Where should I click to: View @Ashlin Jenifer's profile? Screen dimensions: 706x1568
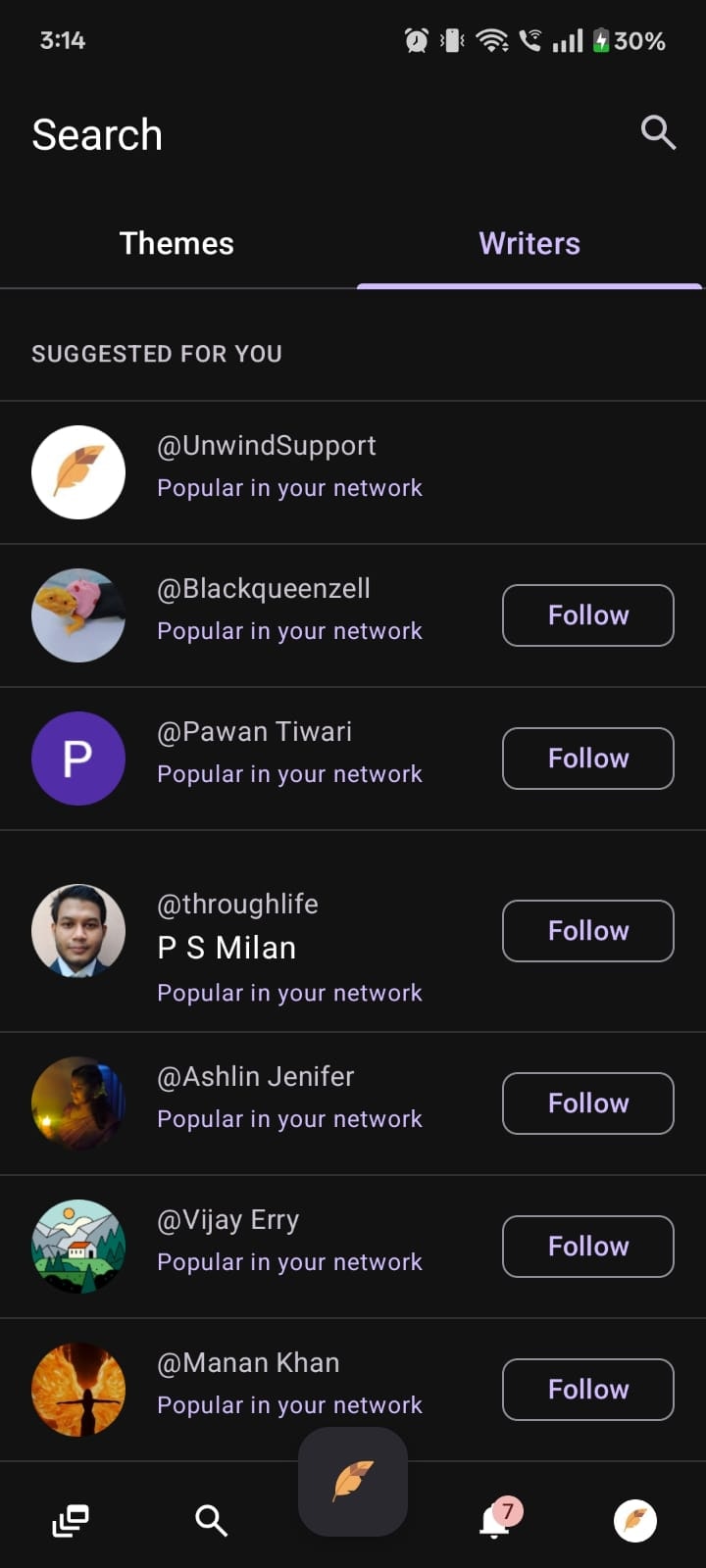coord(255,1078)
